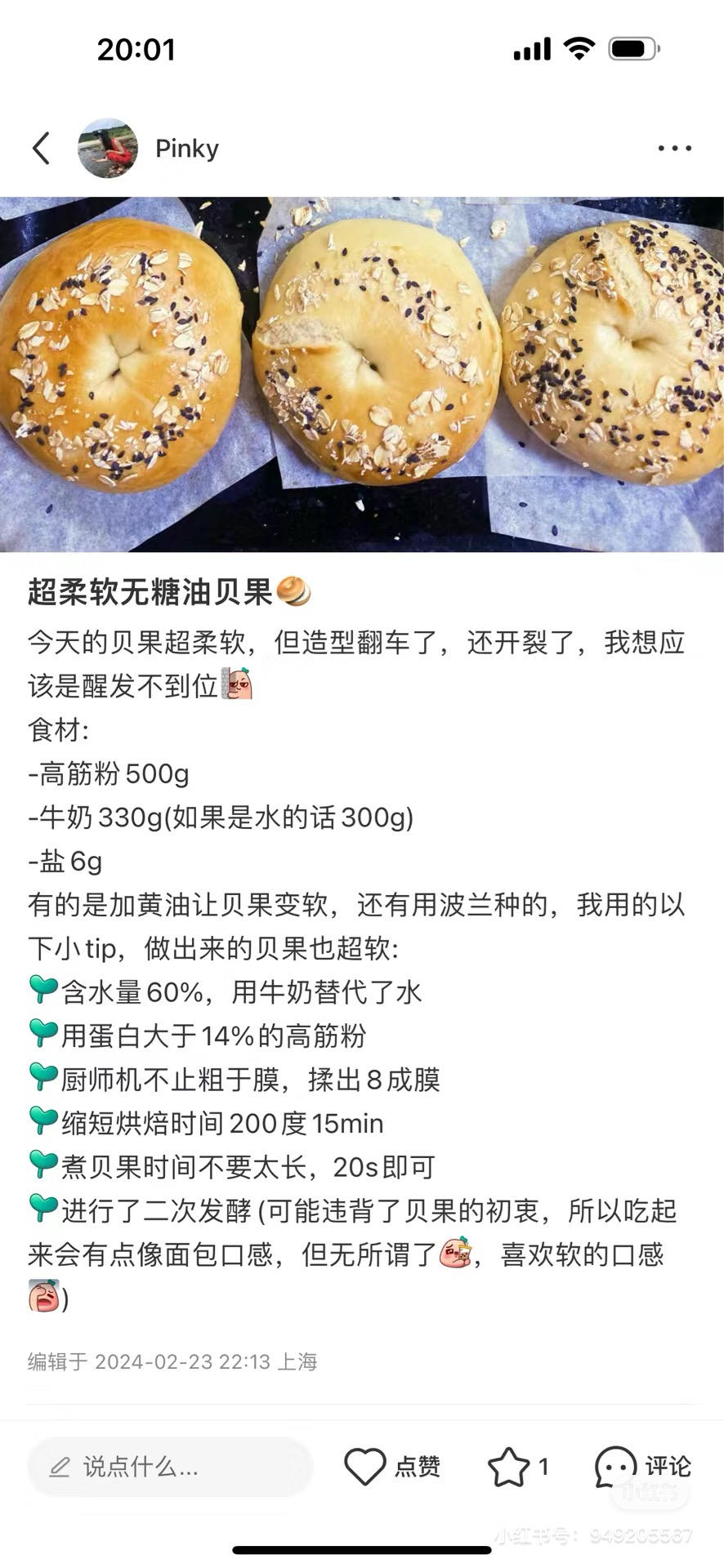Open Pinky's profile avatar

tap(108, 149)
